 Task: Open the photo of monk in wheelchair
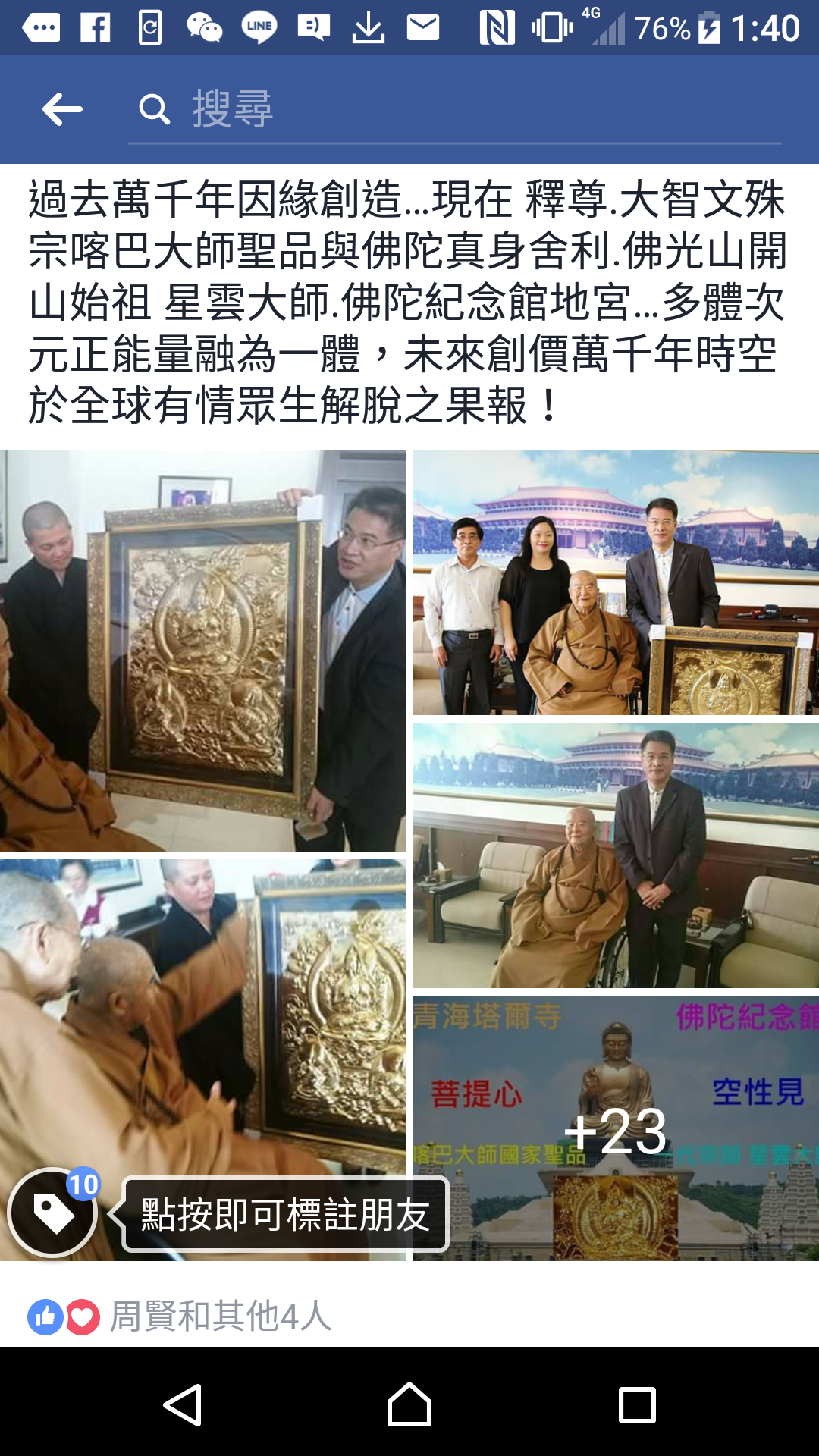(616, 855)
